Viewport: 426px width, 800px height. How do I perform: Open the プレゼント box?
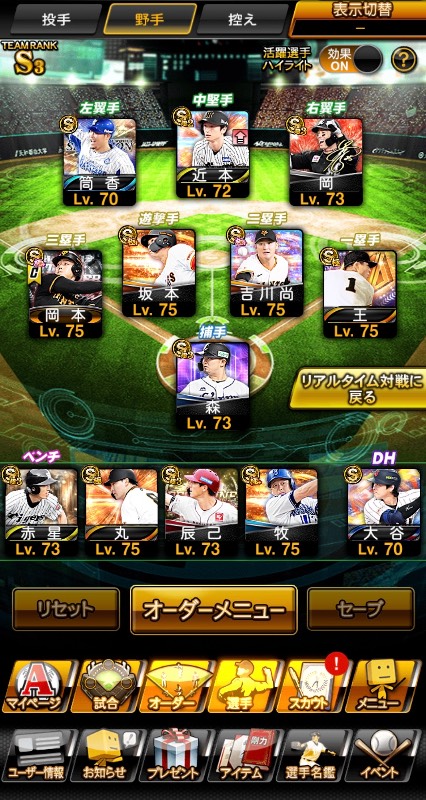pos(174,755)
